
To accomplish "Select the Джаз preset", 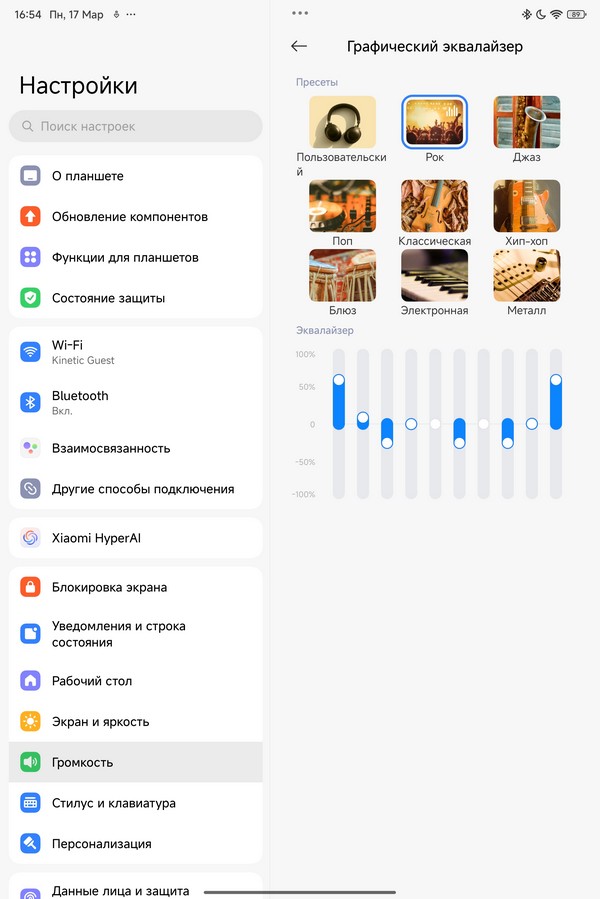I will pos(526,122).
